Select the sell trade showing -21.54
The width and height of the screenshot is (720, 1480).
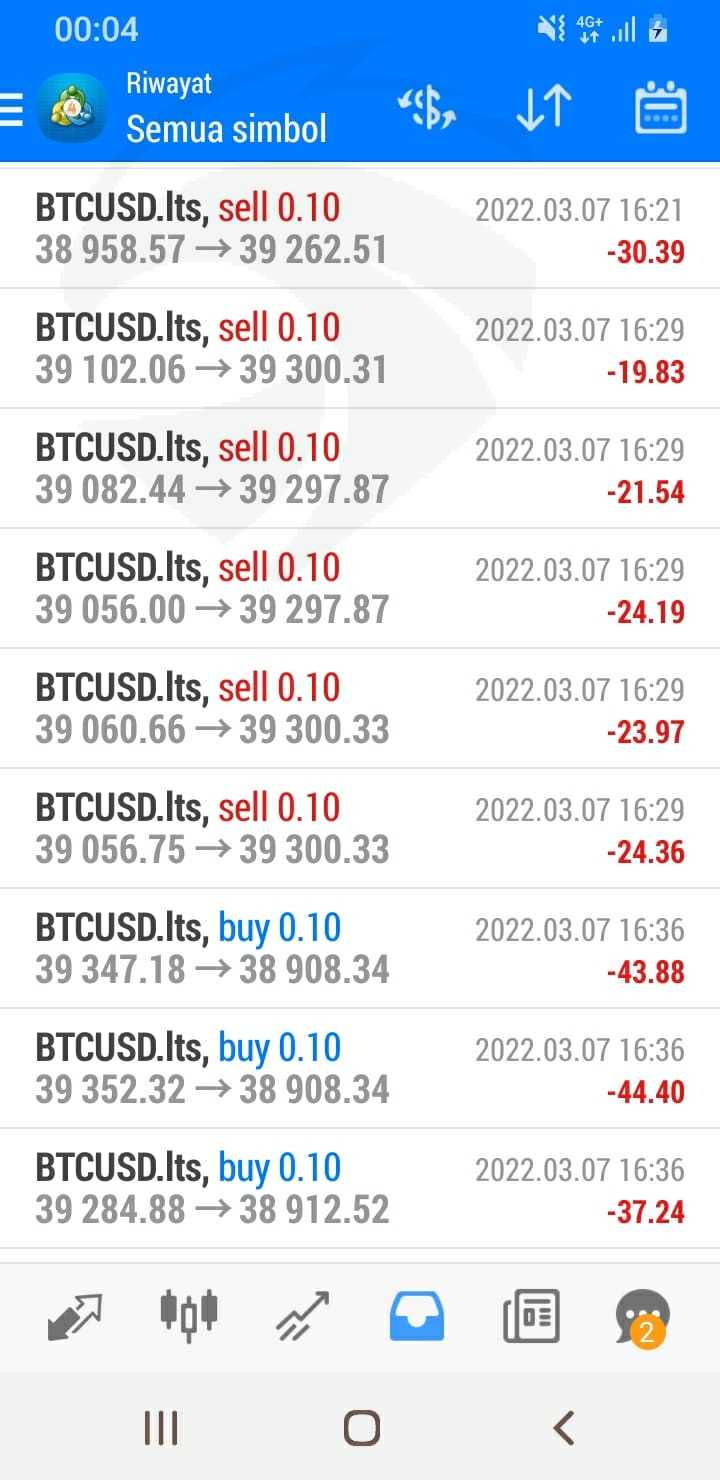(360, 468)
